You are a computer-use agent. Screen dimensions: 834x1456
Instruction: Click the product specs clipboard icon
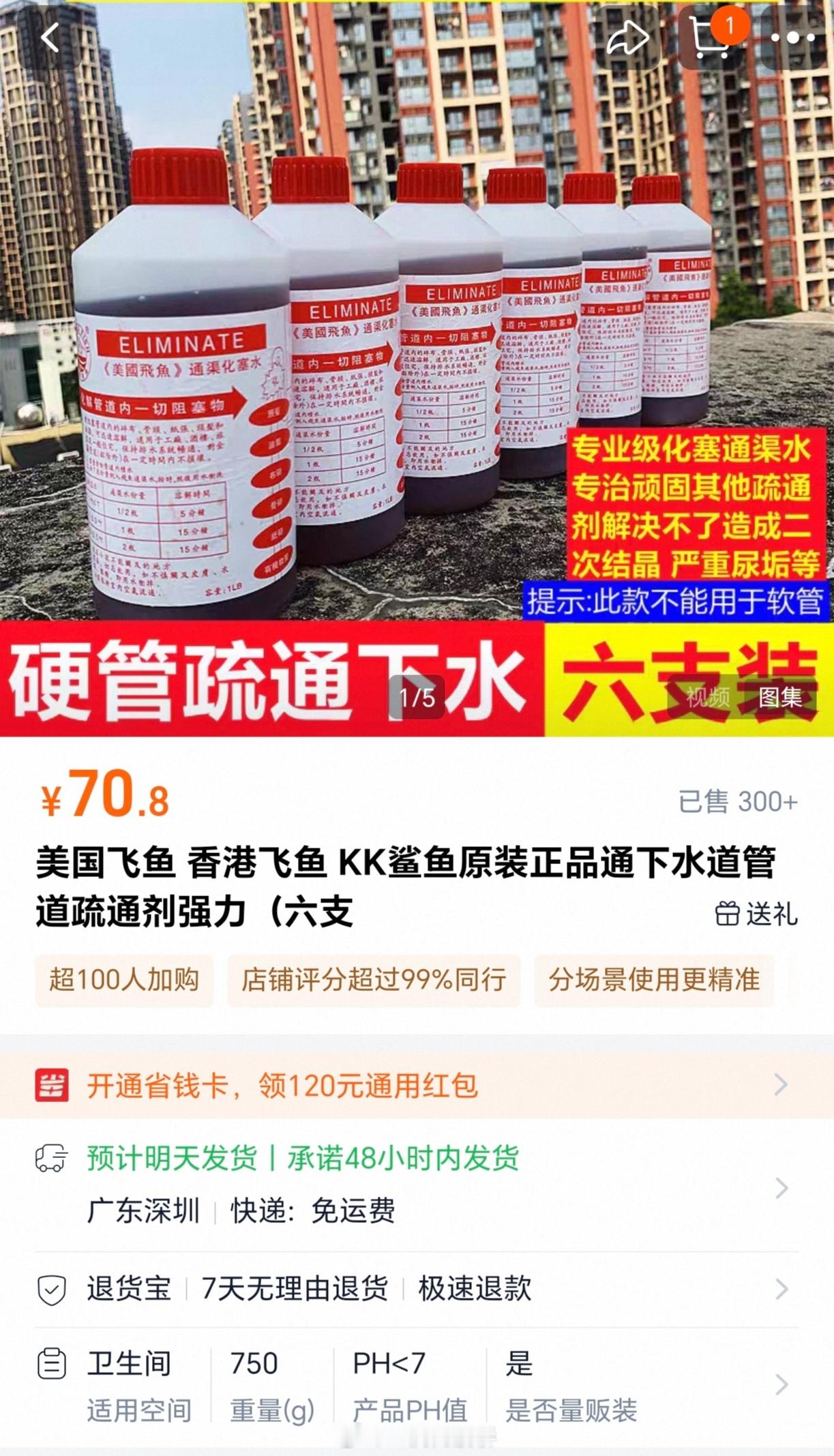pyautogui.click(x=50, y=1367)
